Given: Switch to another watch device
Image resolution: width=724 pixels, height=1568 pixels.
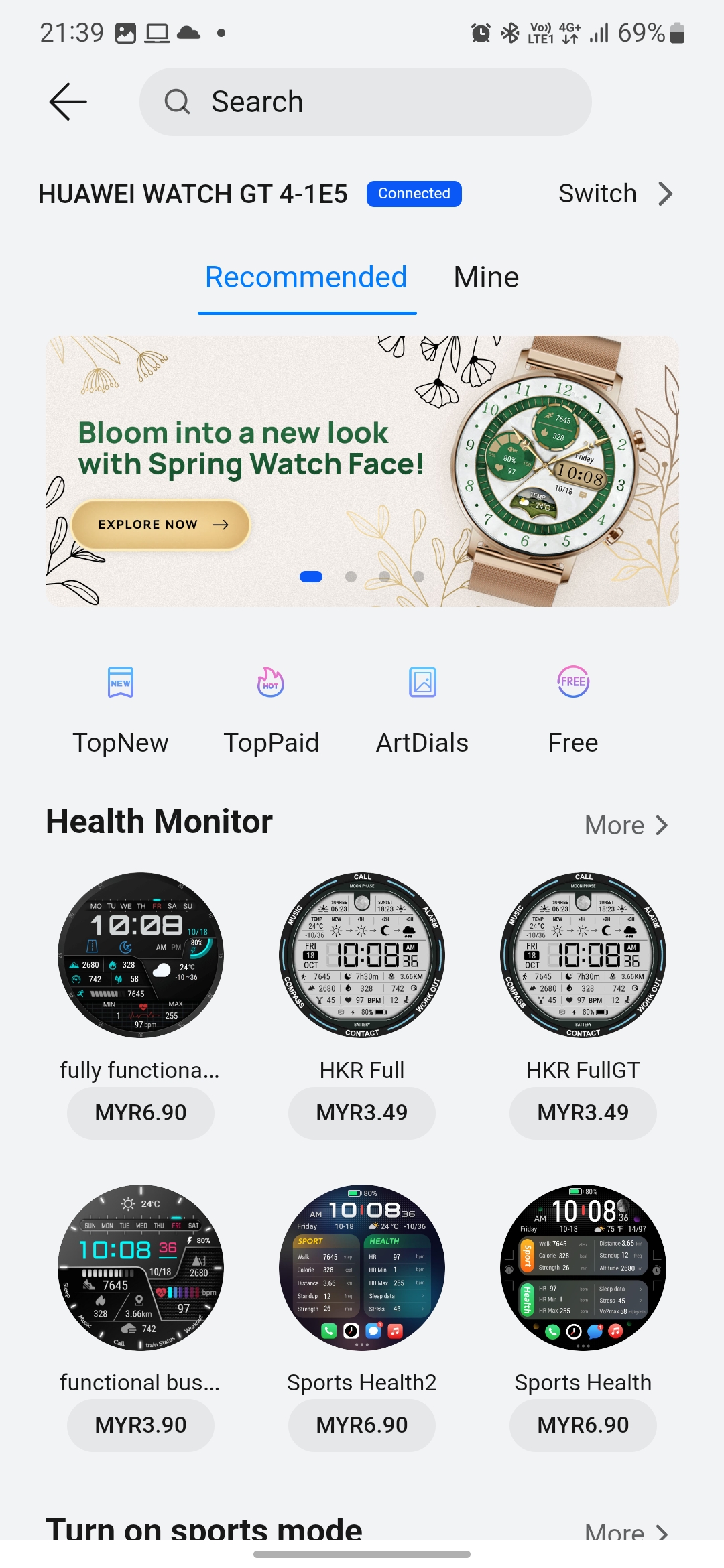Looking at the screenshot, I should pos(615,194).
